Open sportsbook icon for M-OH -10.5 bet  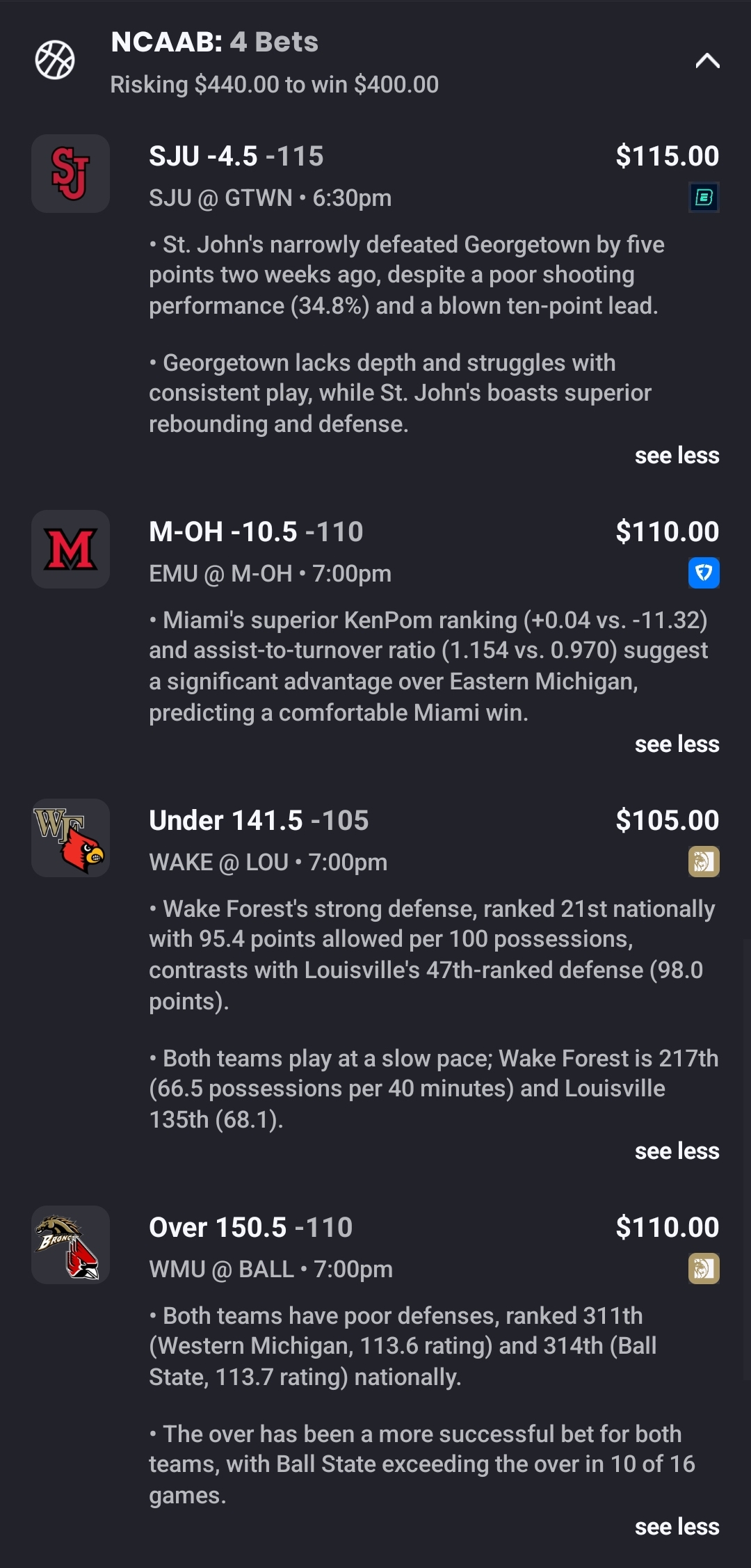pos(704,573)
